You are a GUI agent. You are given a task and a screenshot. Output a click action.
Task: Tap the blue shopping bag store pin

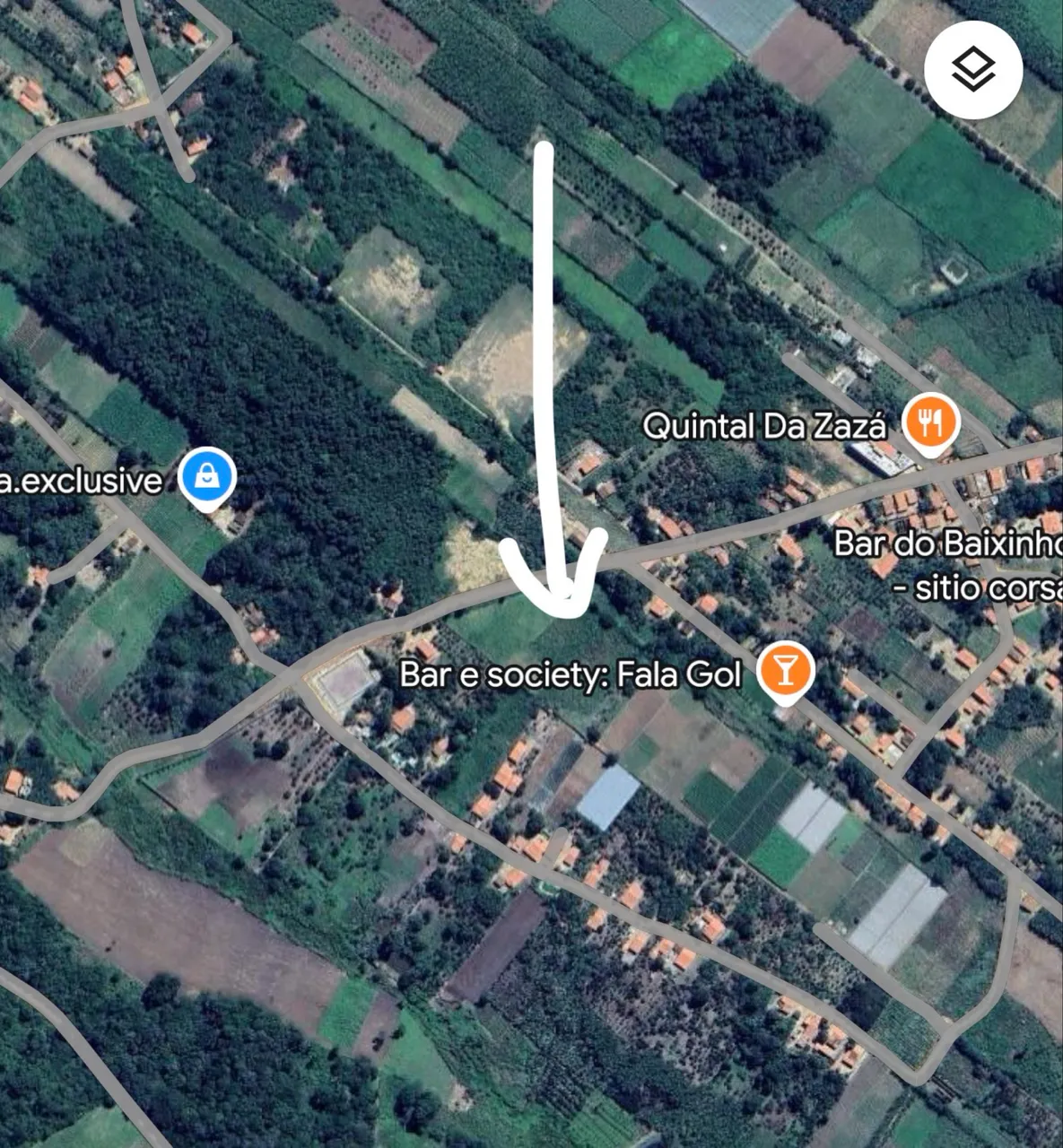pyautogui.click(x=207, y=479)
